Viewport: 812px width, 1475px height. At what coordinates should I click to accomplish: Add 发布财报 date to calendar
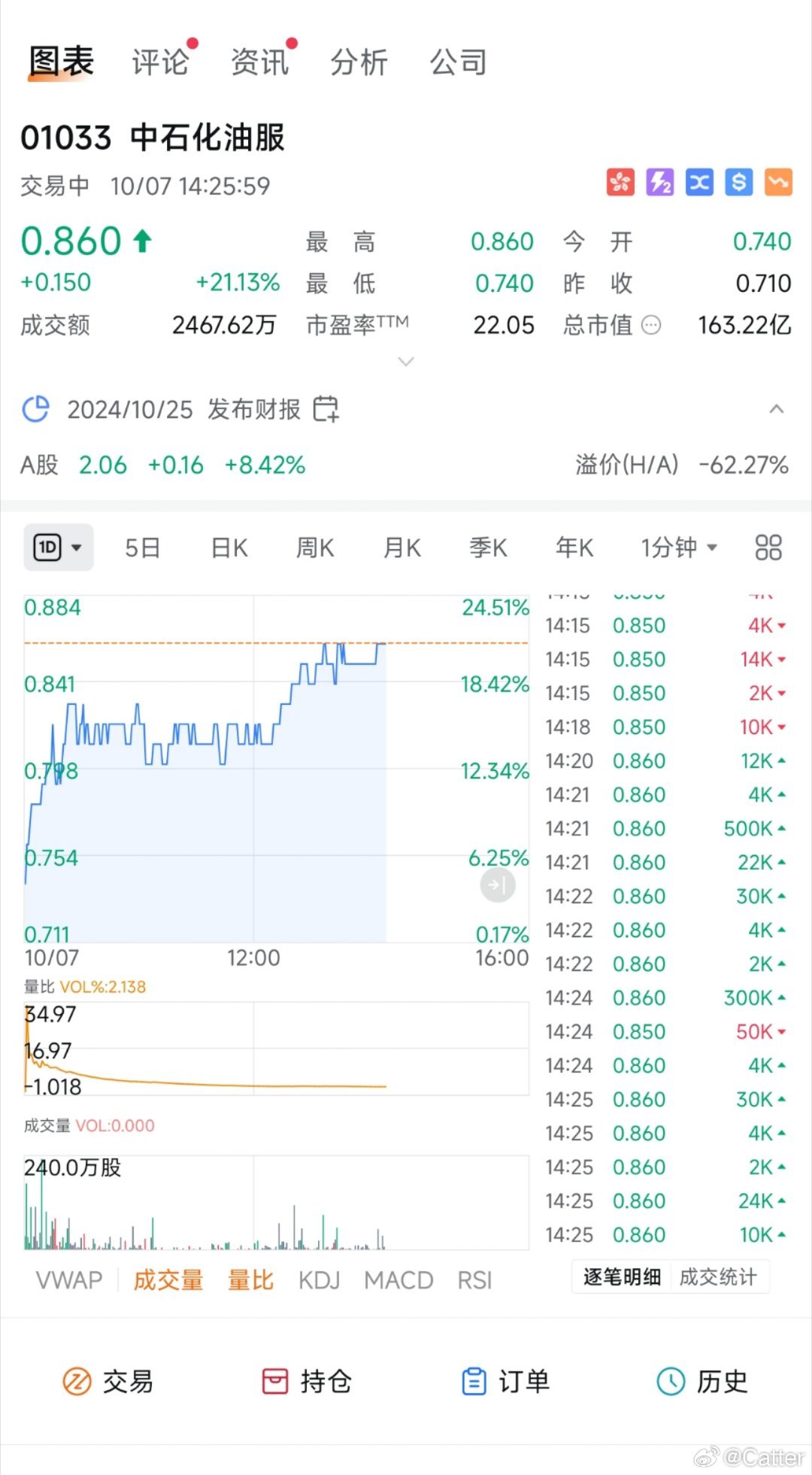coord(326,409)
